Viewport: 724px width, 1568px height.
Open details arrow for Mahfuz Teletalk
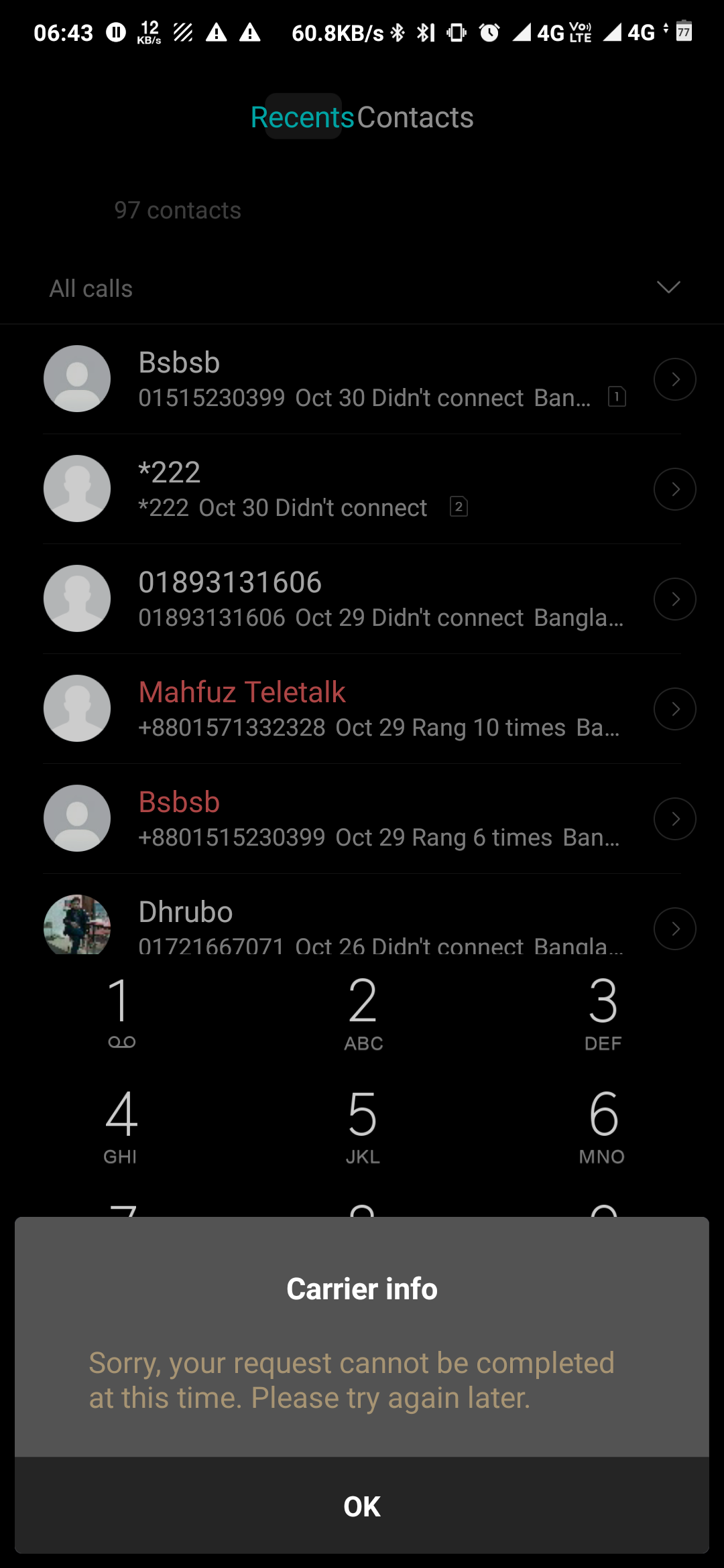[675, 709]
